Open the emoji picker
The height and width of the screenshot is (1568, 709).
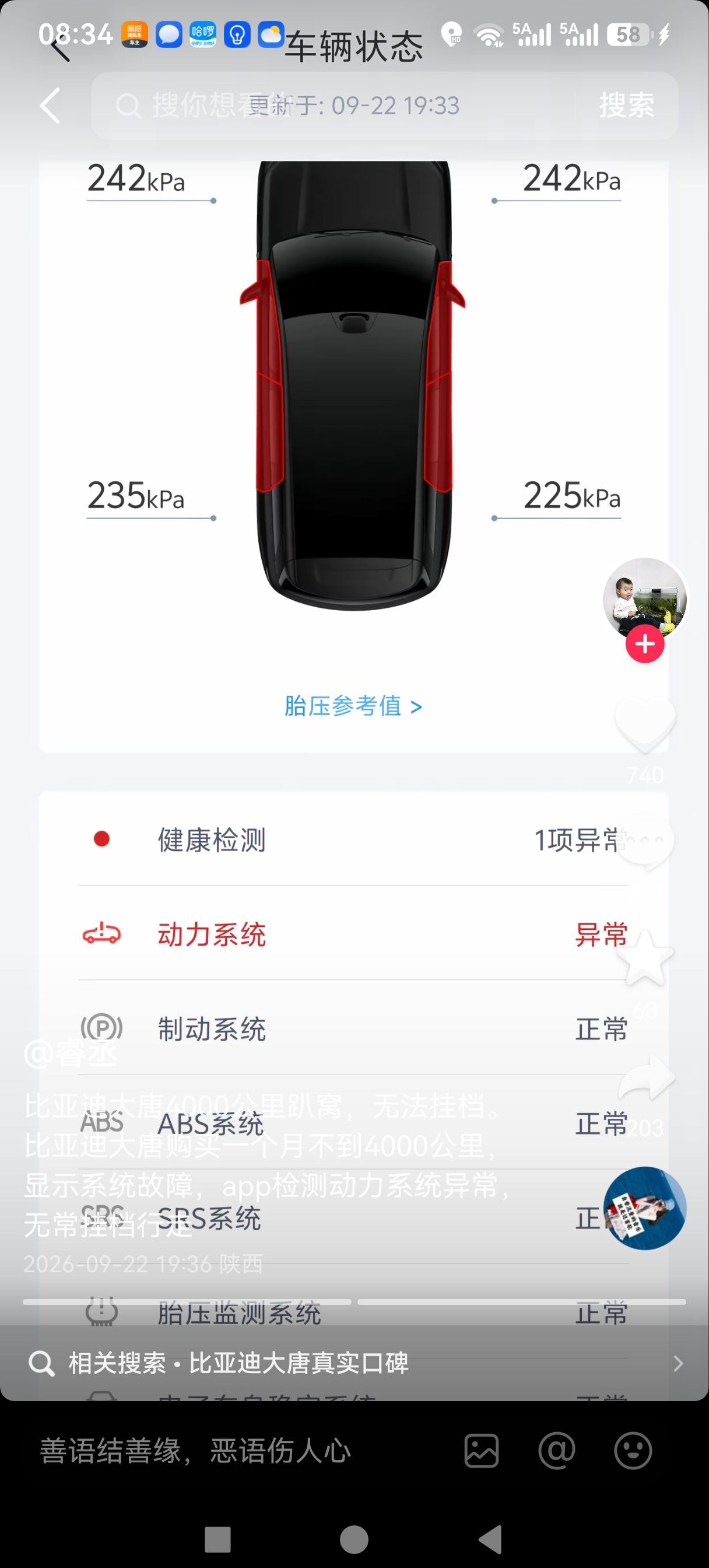point(633,1451)
